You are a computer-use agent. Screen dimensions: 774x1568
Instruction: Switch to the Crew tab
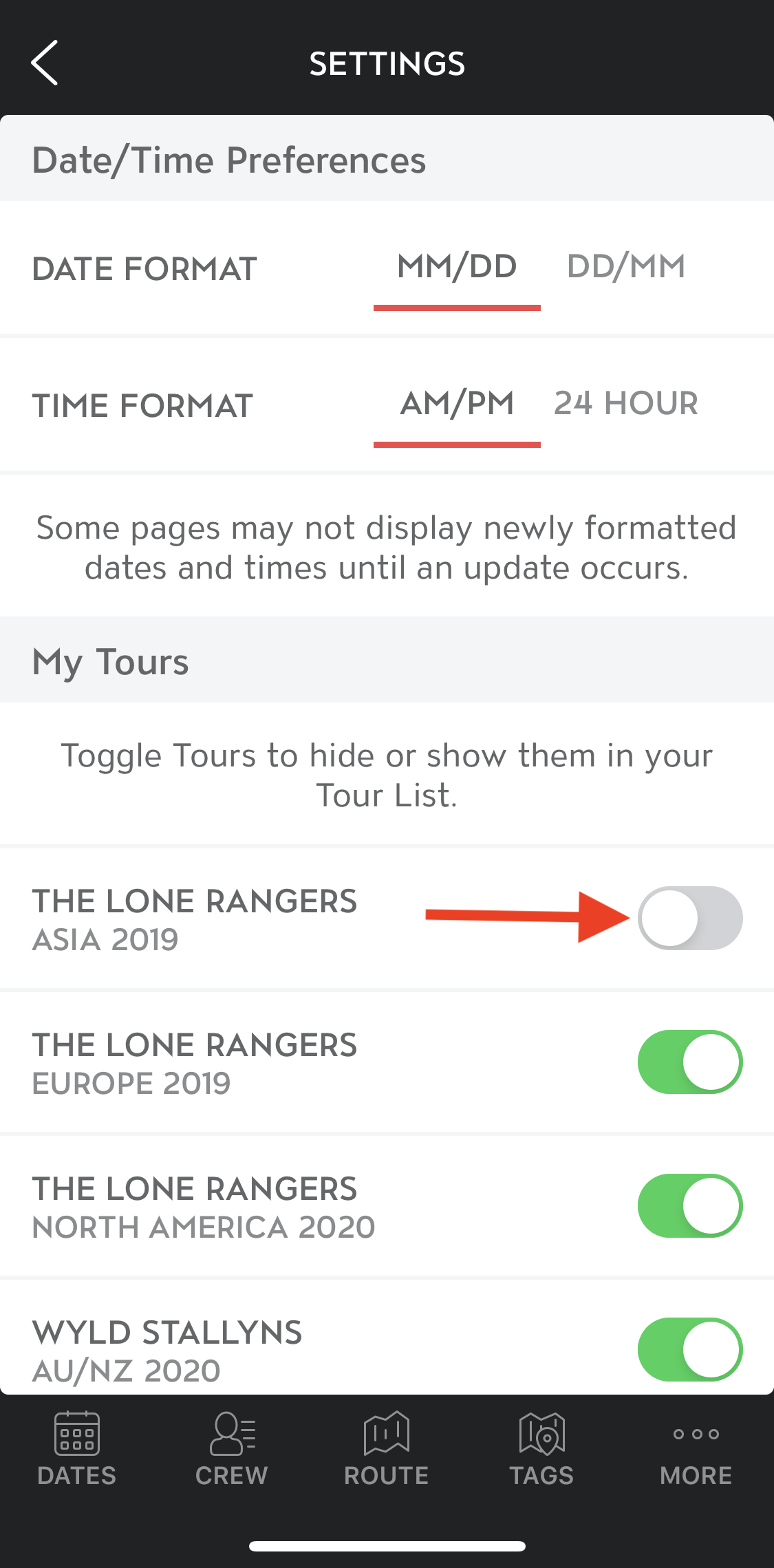pyautogui.click(x=232, y=1448)
